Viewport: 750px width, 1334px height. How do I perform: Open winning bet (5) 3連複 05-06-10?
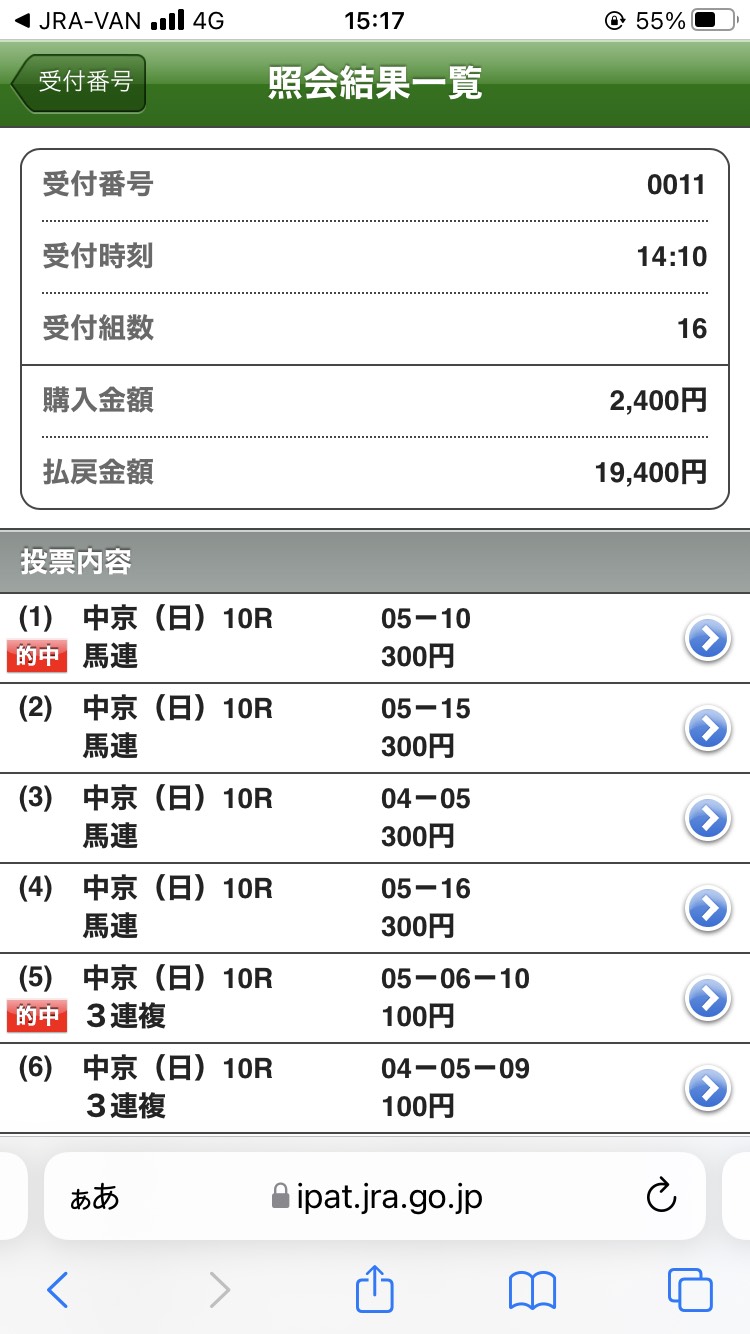click(708, 998)
